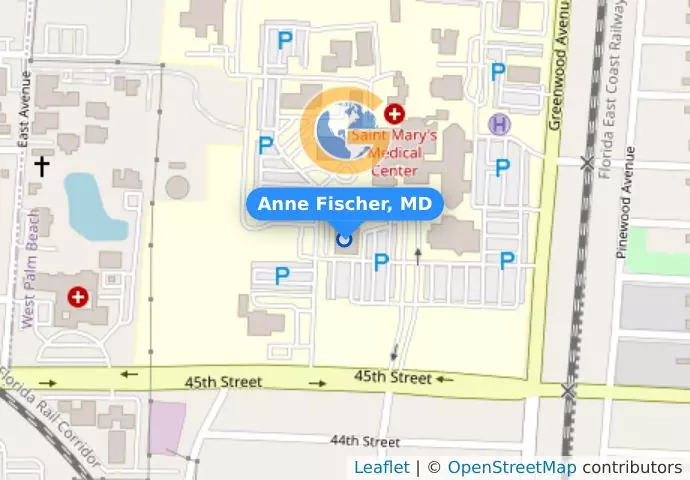Tap the Anne Fischer, MD label
This screenshot has height=480, width=690.
[x=345, y=204]
